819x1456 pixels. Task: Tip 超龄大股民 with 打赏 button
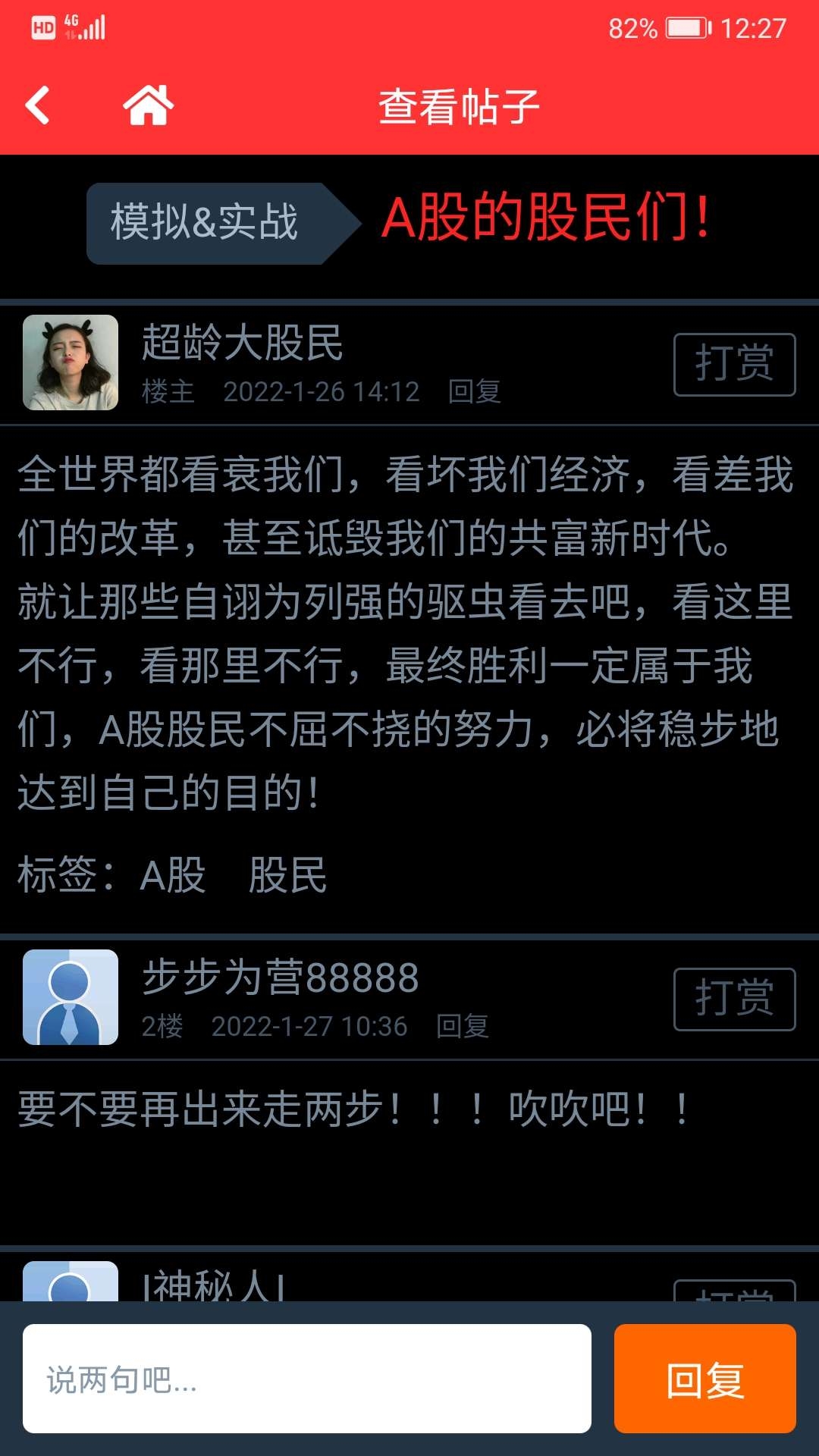[x=734, y=364]
